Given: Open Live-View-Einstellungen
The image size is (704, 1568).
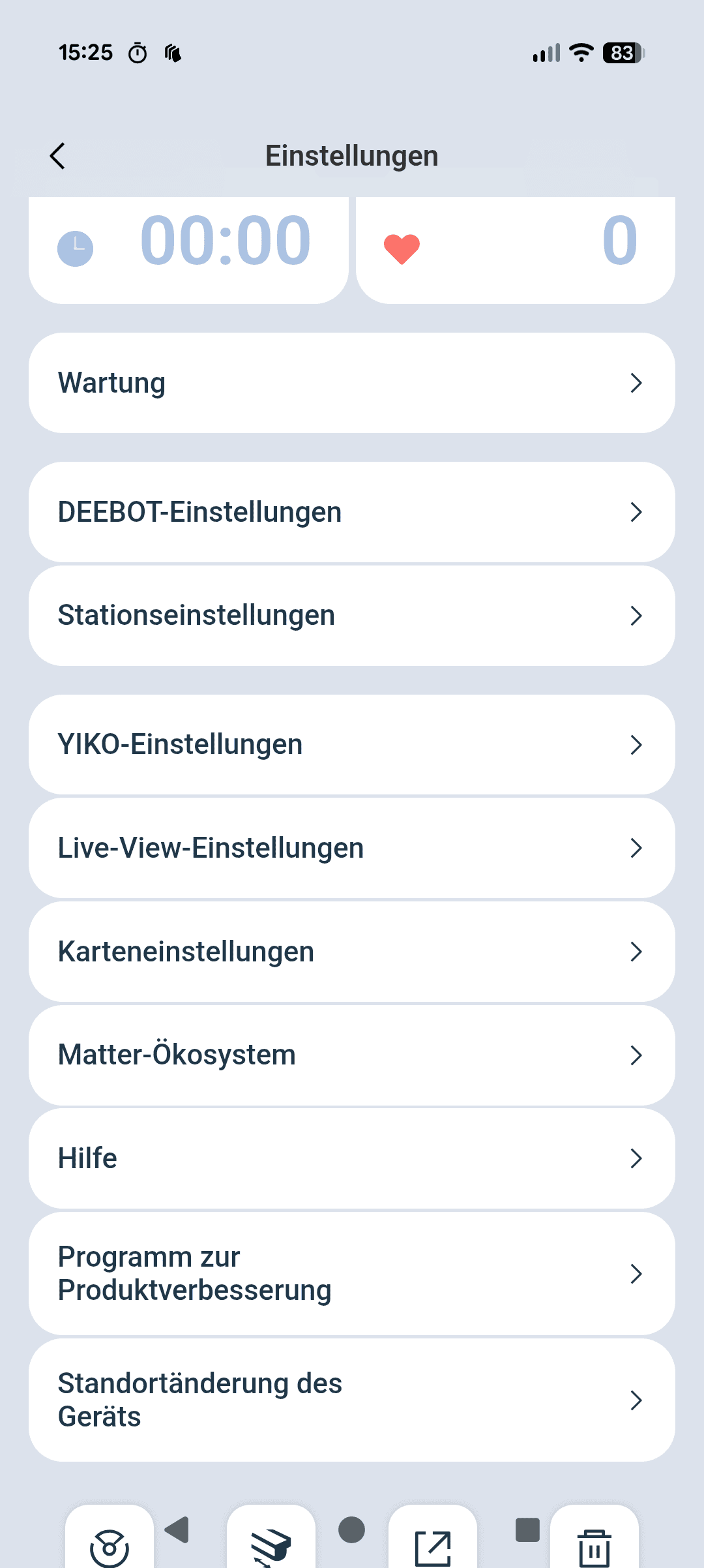Looking at the screenshot, I should point(352,848).
